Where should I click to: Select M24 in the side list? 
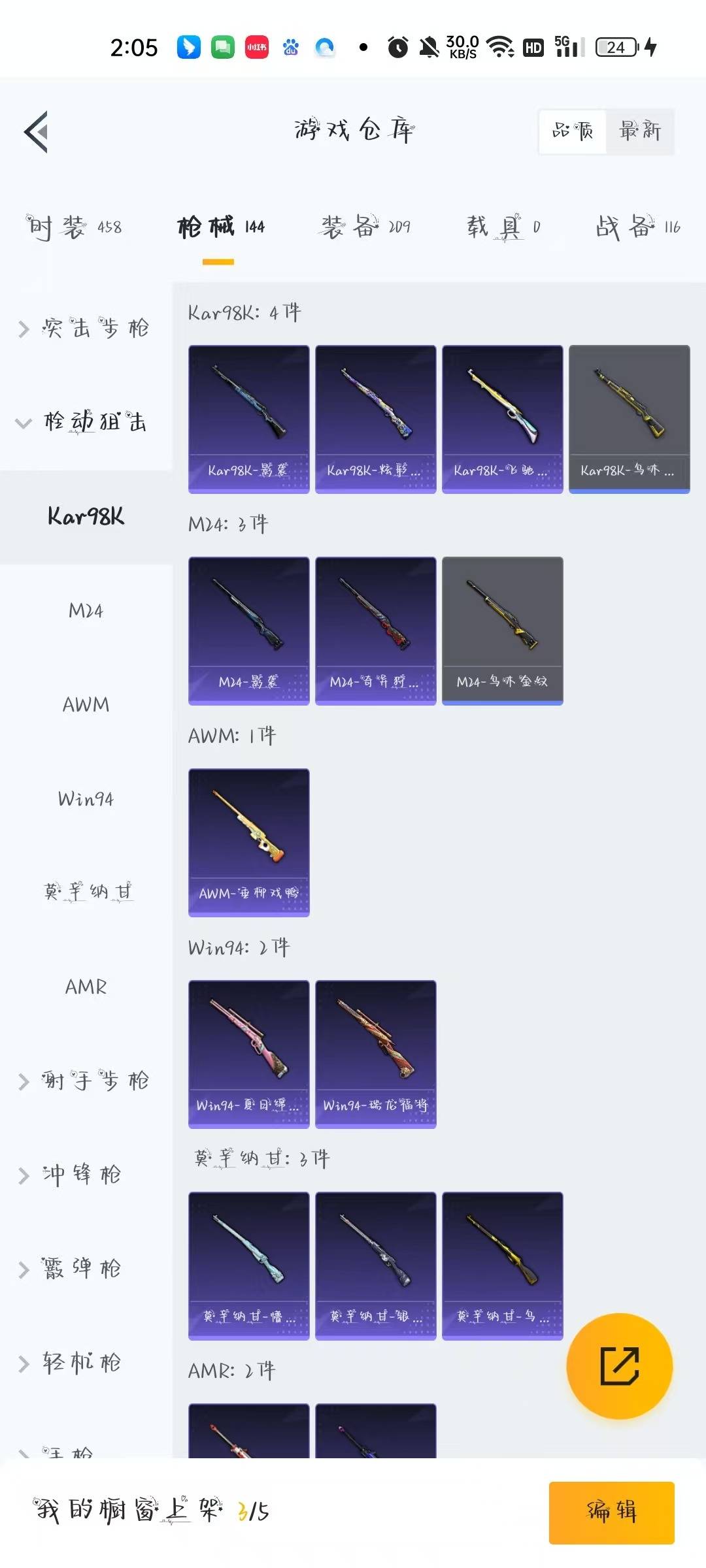(86, 611)
